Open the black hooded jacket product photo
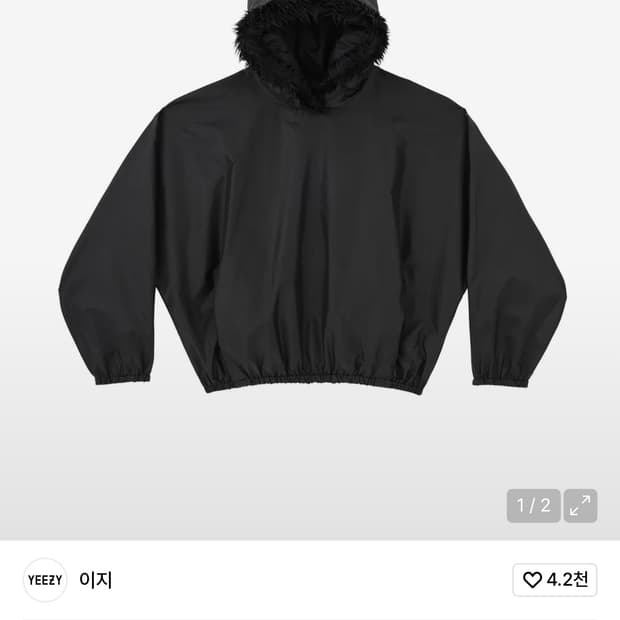620x620 pixels. 312,230
